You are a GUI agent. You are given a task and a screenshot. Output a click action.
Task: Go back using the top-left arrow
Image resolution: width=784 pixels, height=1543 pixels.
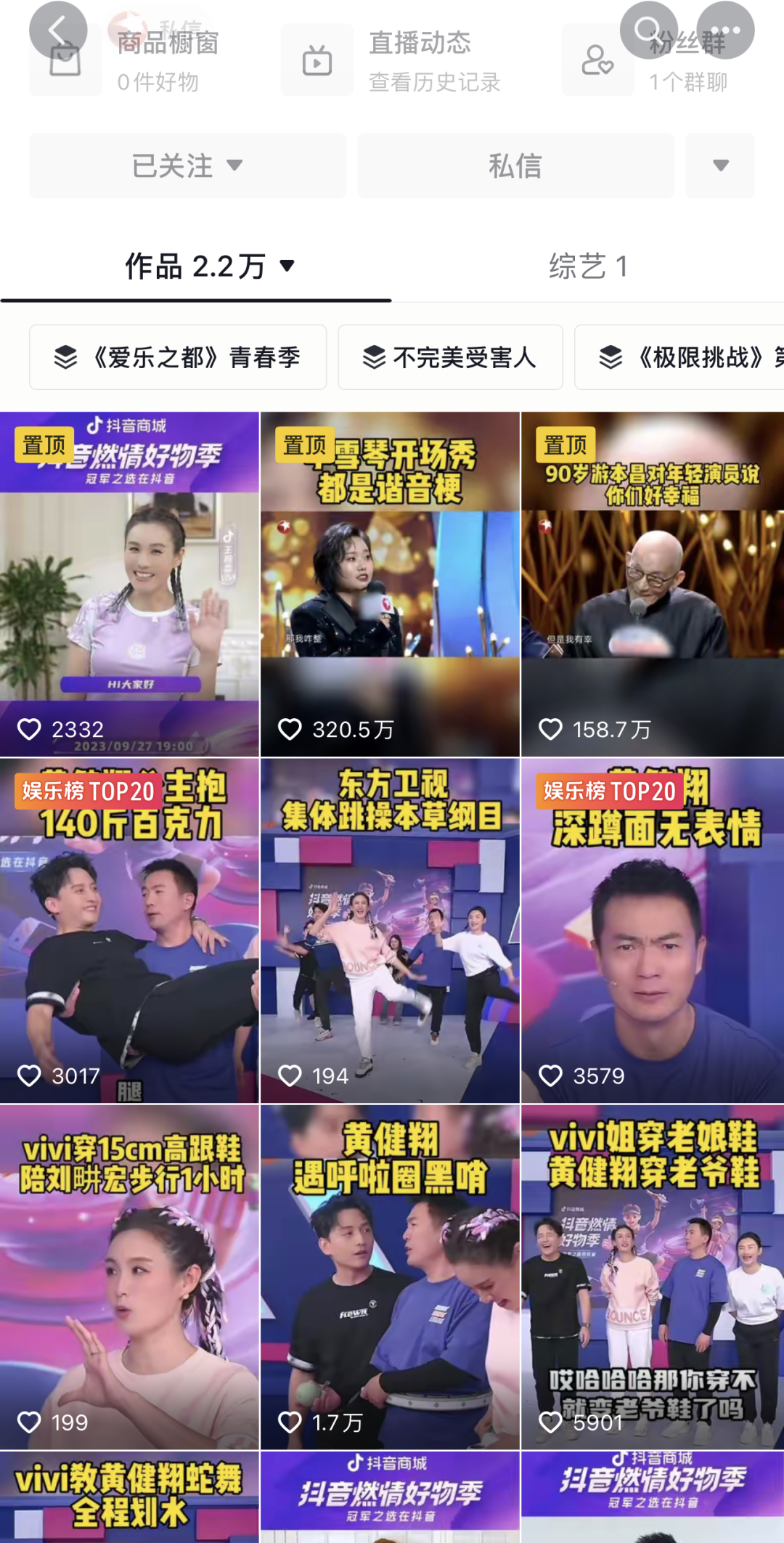[x=57, y=30]
